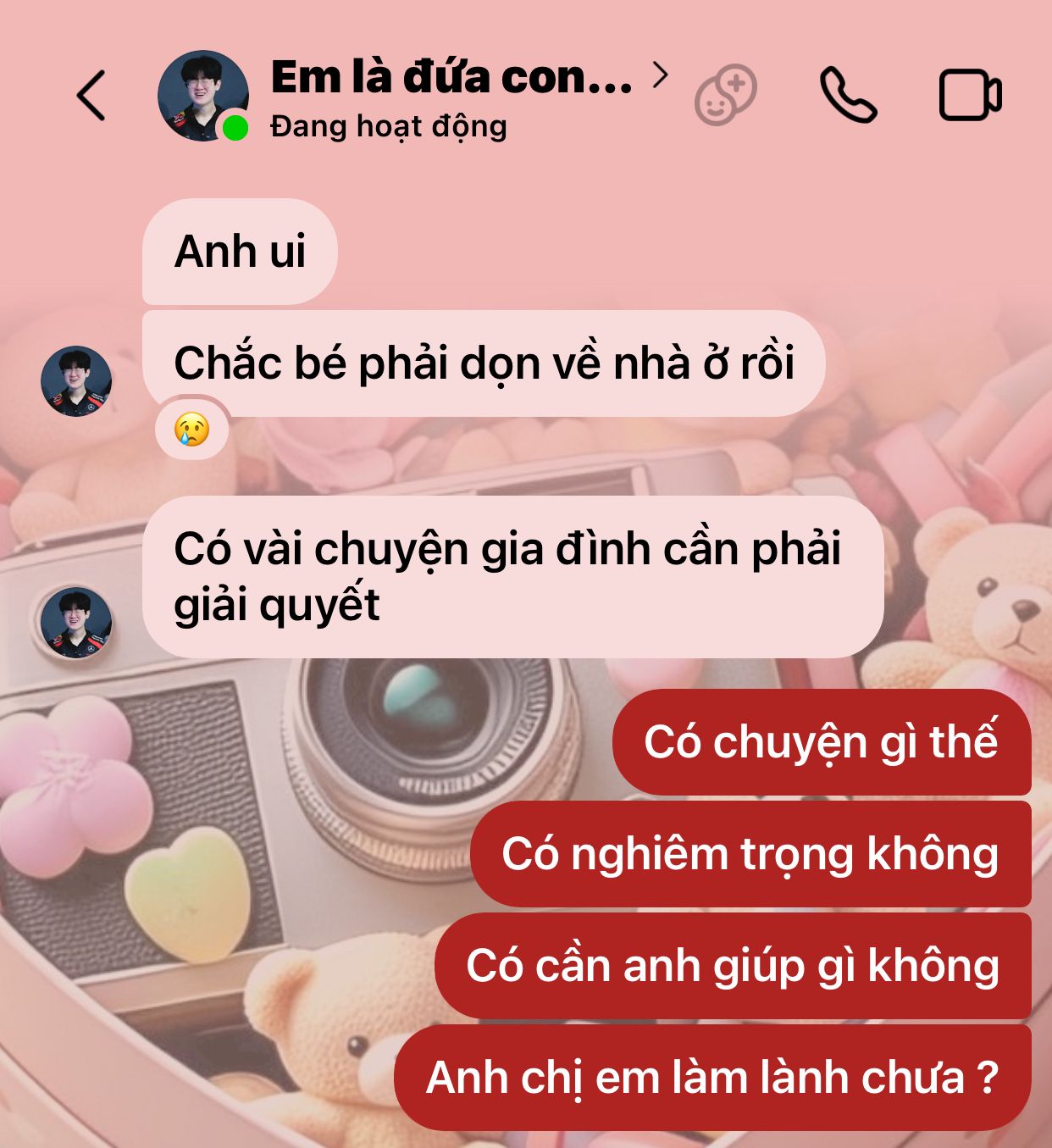Open sender avatar beside 'Có vài chuyện gia đình' message
Viewport: 1052px width, 1148px height.
pyautogui.click(x=76, y=623)
